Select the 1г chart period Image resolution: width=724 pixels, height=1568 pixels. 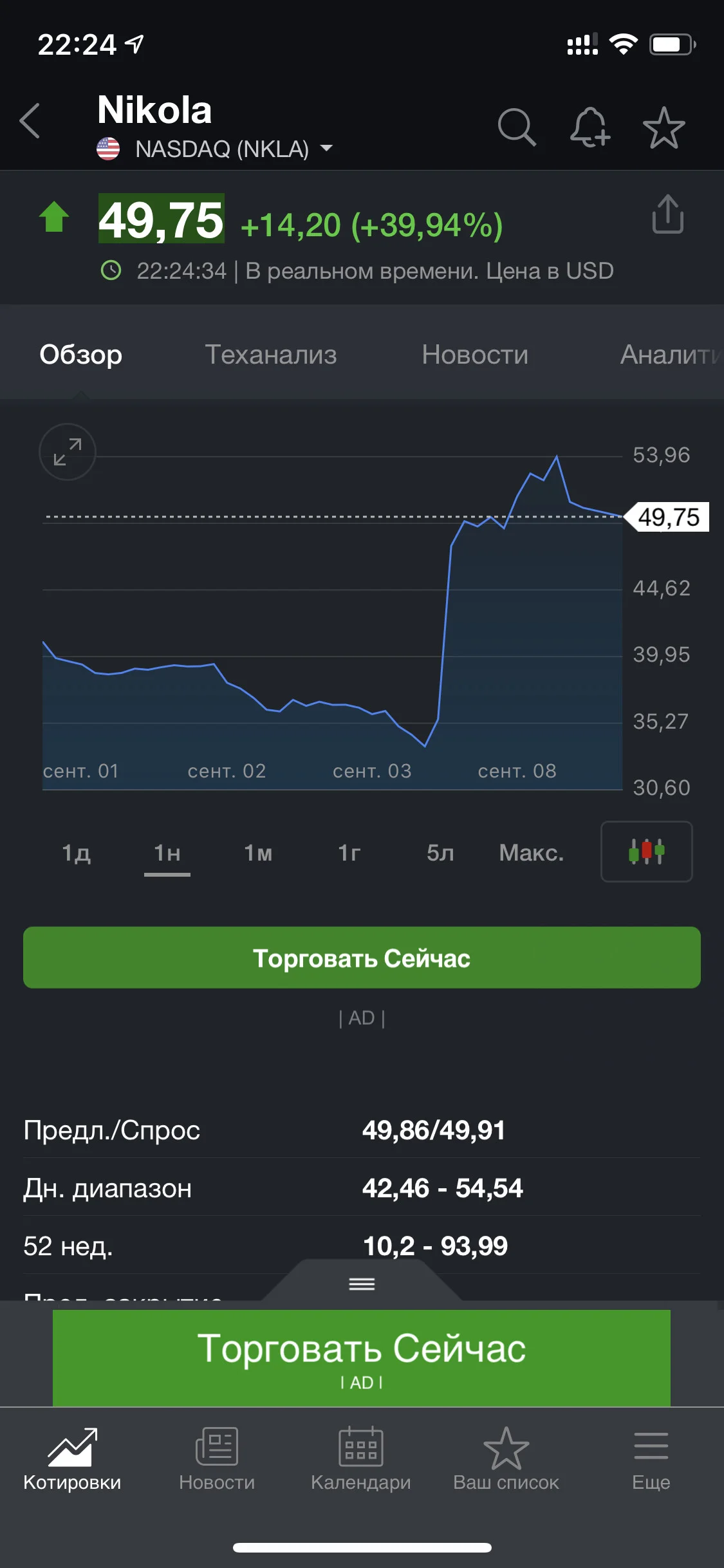pos(349,853)
